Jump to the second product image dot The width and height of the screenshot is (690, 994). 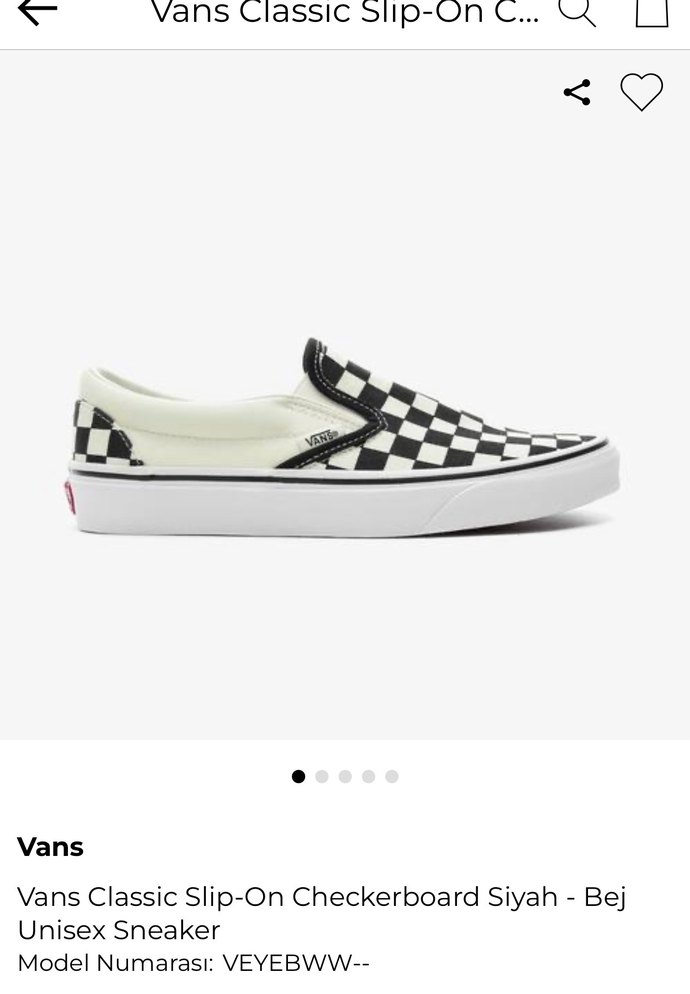[x=322, y=776]
